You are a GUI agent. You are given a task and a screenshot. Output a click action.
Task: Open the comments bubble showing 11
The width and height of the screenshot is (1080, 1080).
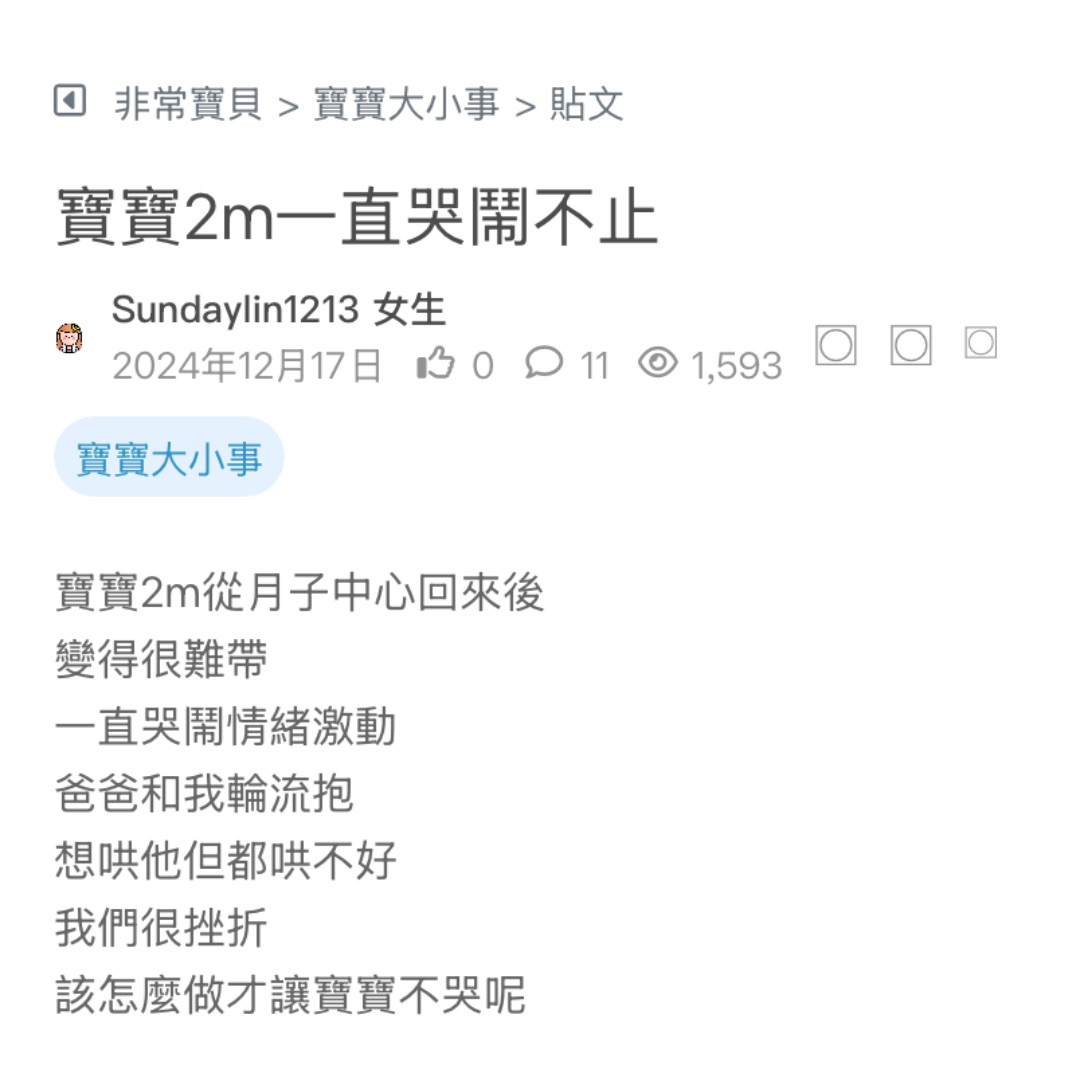coord(544,364)
